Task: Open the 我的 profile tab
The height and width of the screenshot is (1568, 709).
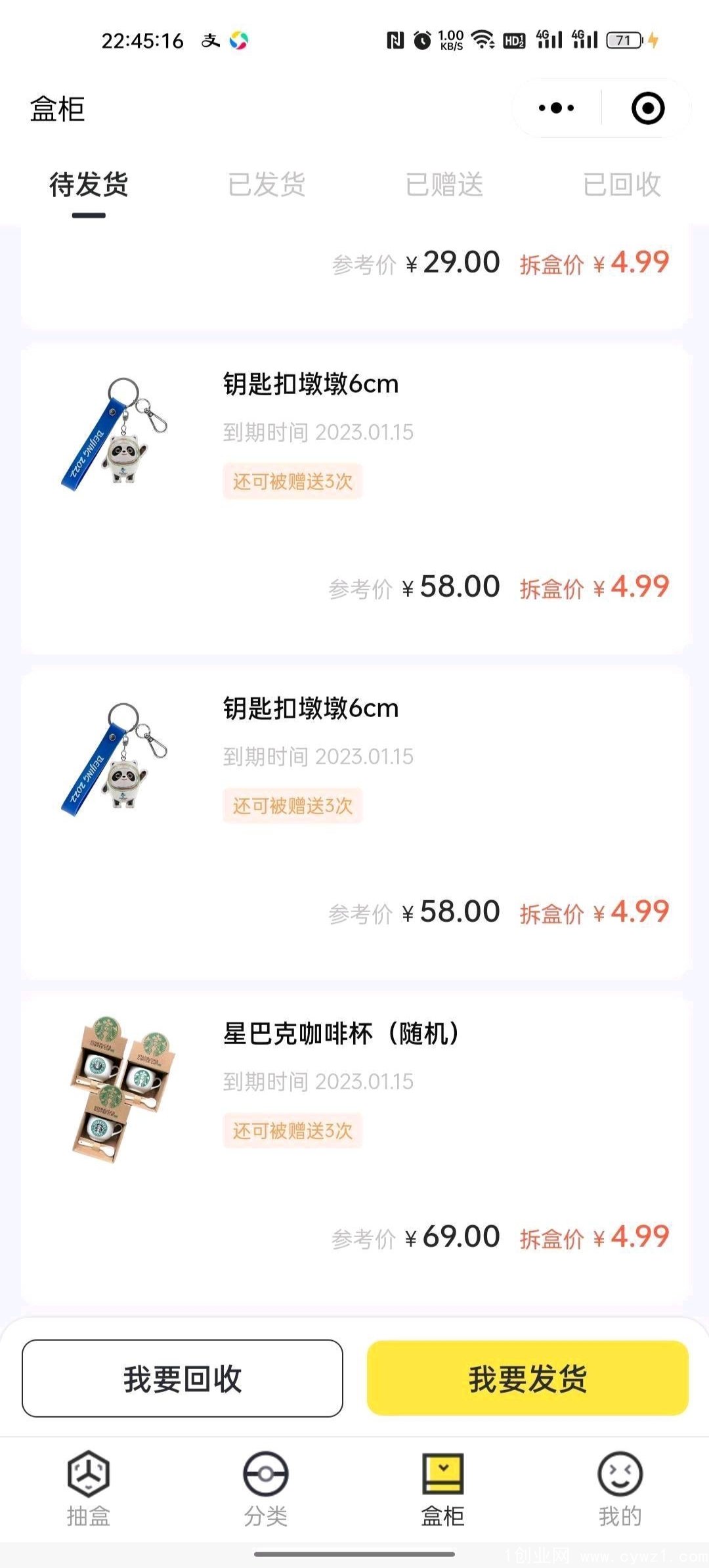Action: tap(620, 1489)
